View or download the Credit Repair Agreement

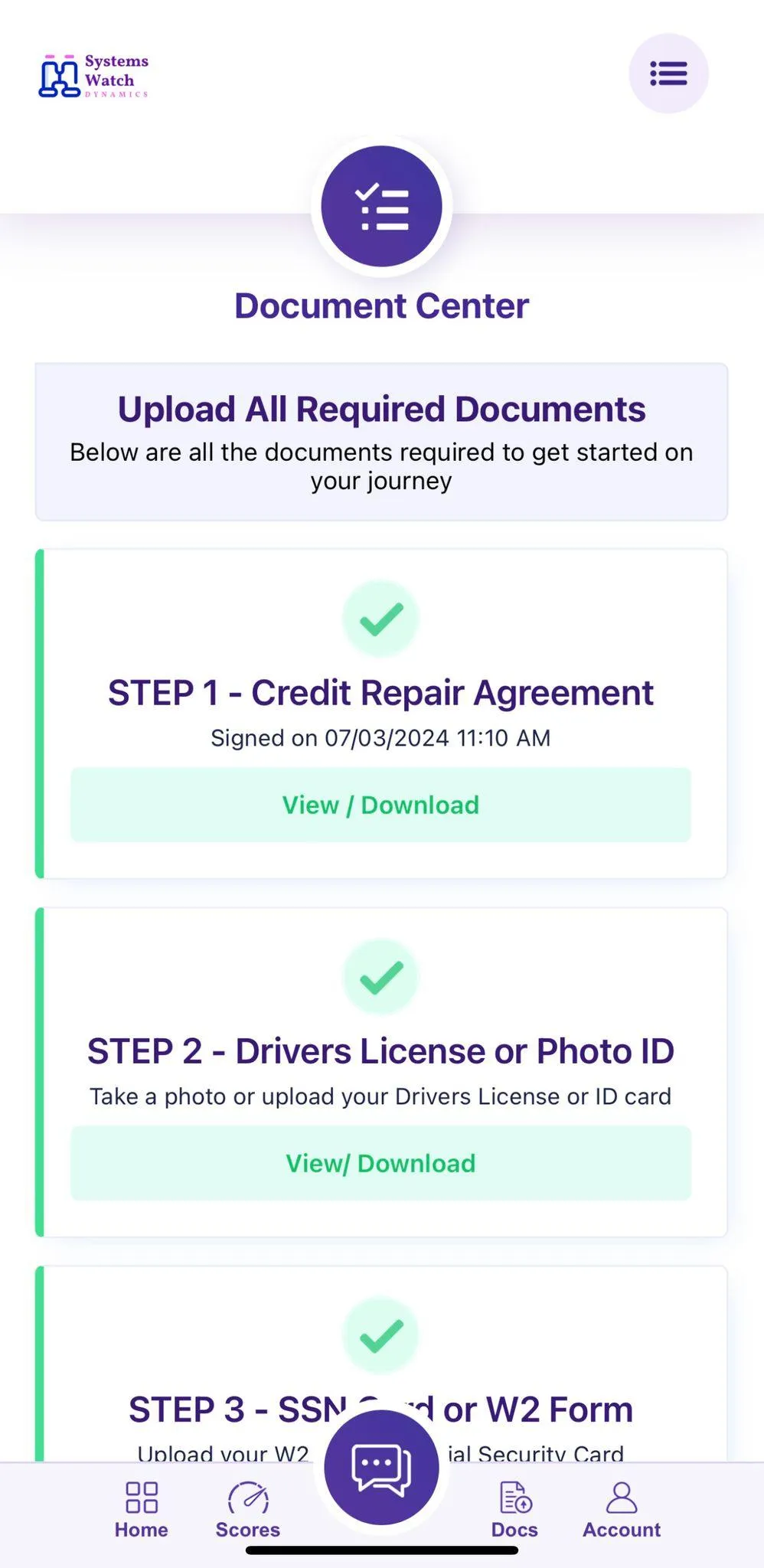380,805
